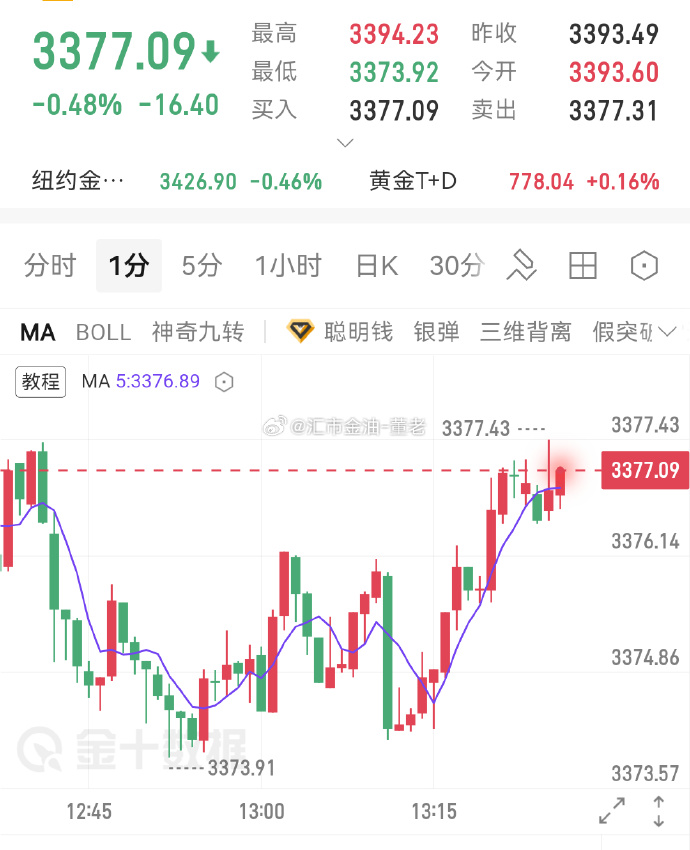Select the BOLL indicator

[103, 332]
